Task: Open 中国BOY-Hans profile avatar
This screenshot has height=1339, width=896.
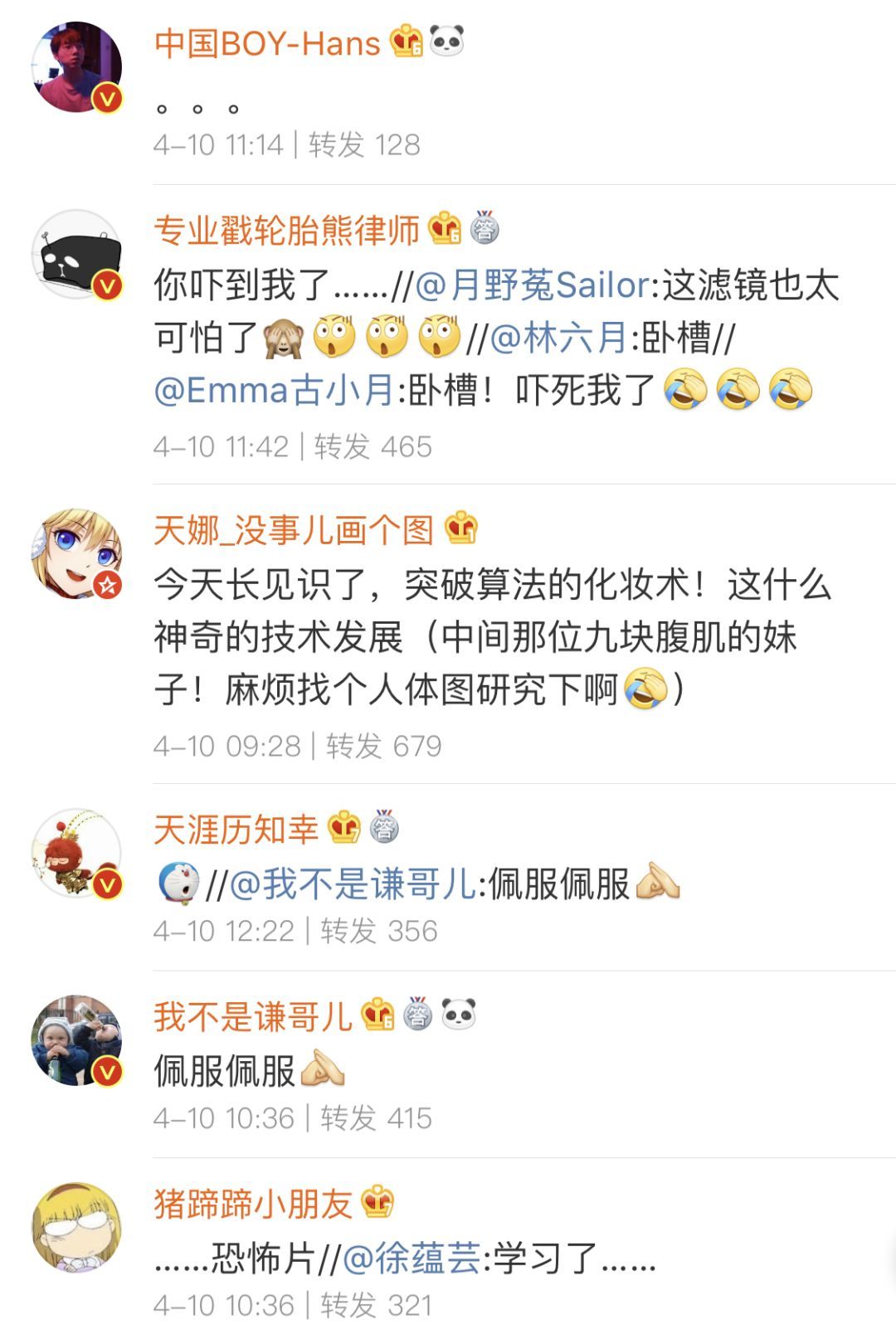Action: (x=76, y=67)
